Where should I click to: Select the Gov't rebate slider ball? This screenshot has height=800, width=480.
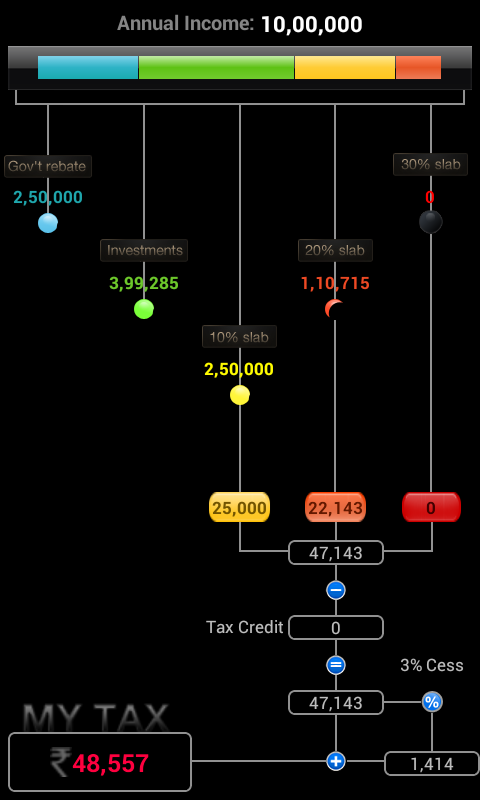(x=48, y=223)
